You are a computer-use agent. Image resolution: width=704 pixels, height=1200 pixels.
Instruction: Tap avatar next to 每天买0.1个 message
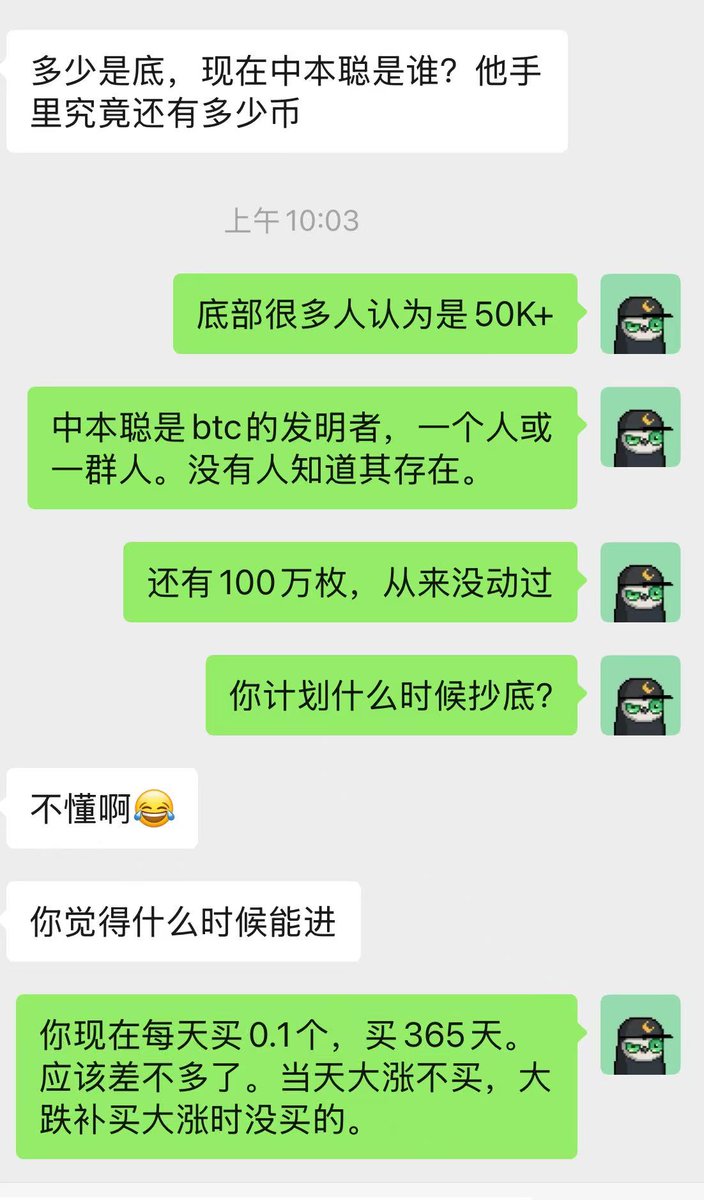[640, 1035]
